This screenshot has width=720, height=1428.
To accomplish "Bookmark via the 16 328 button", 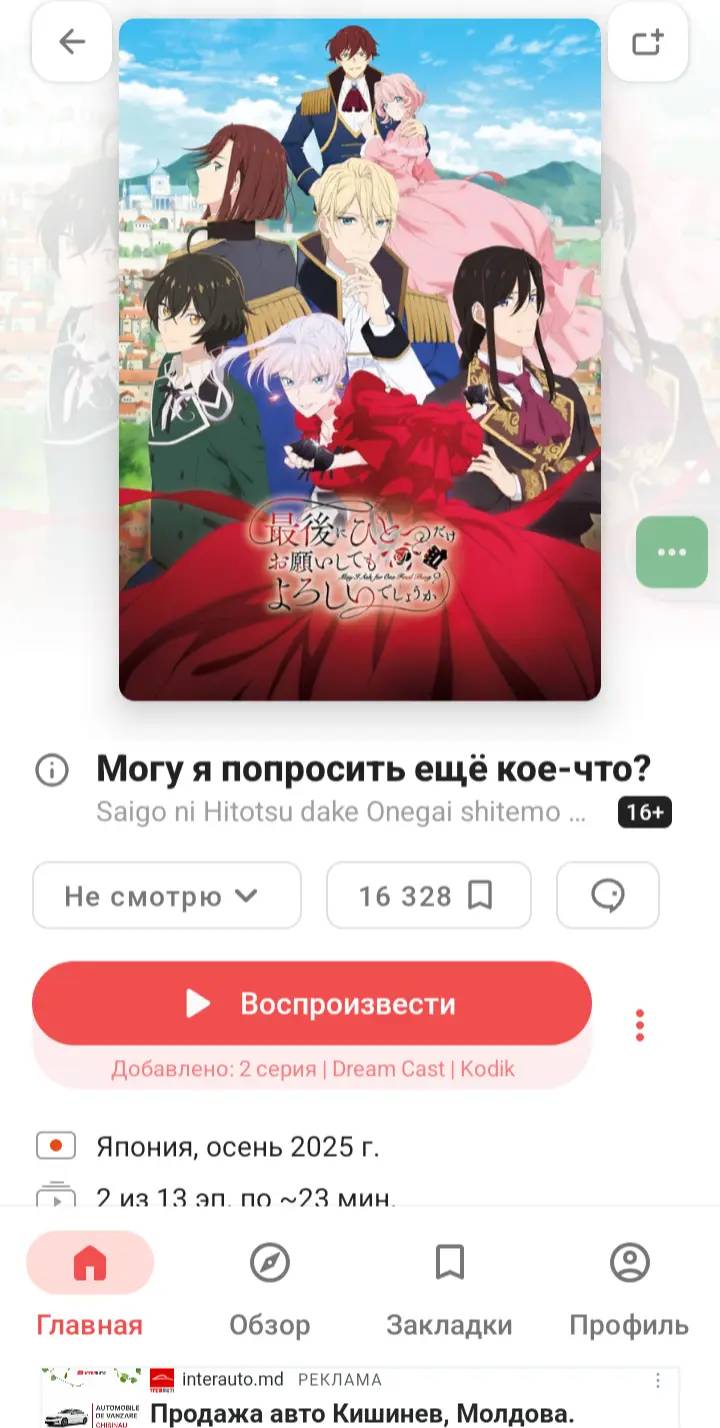I will click(x=429, y=895).
